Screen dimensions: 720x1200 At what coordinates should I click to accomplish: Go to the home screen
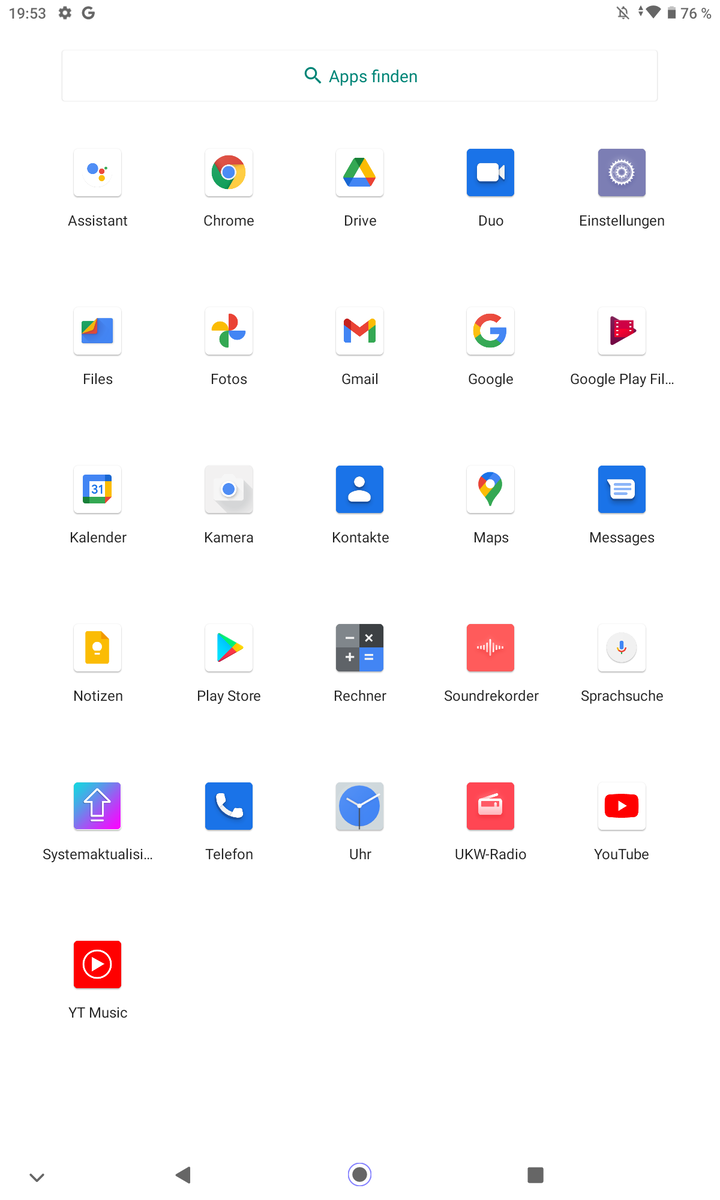tap(360, 1175)
